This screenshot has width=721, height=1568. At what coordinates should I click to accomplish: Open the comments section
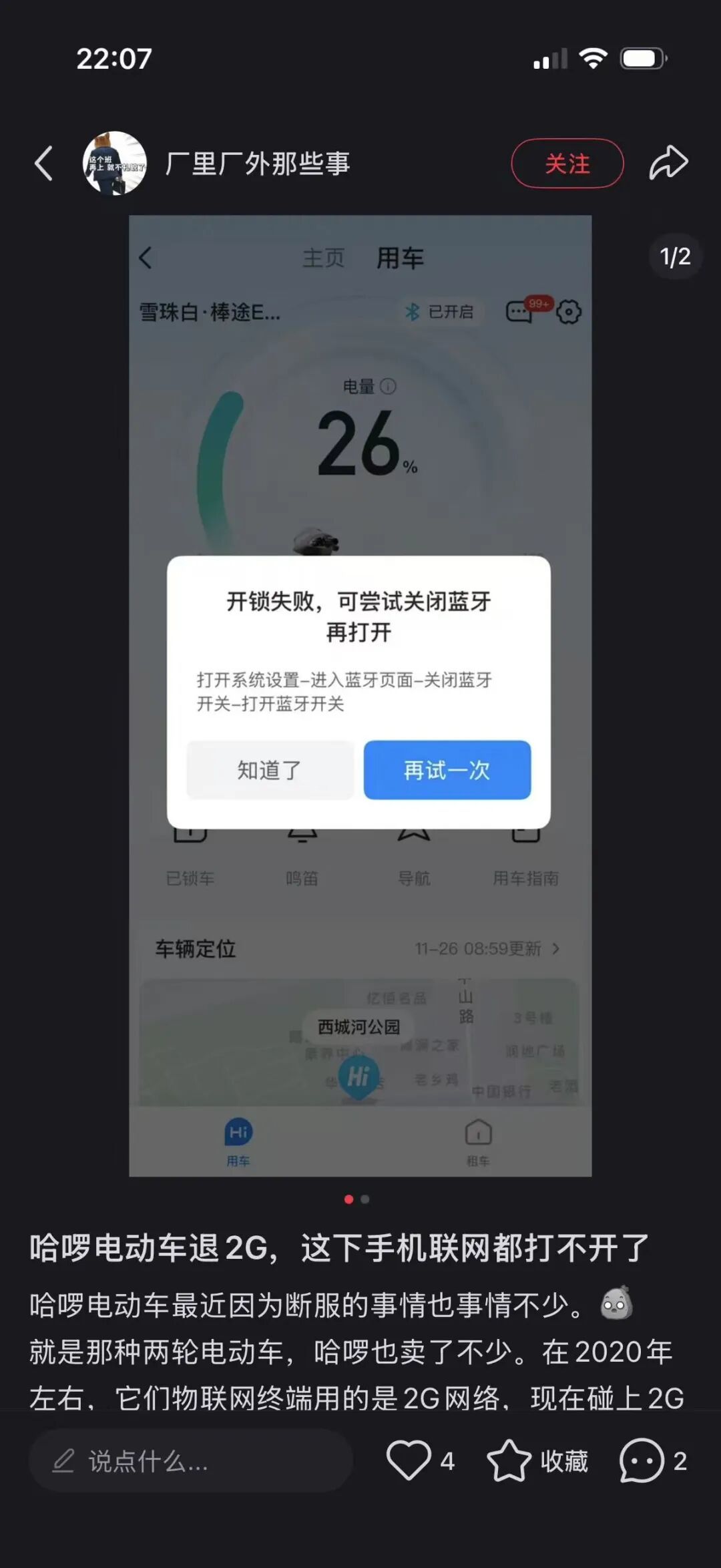coord(642,1460)
